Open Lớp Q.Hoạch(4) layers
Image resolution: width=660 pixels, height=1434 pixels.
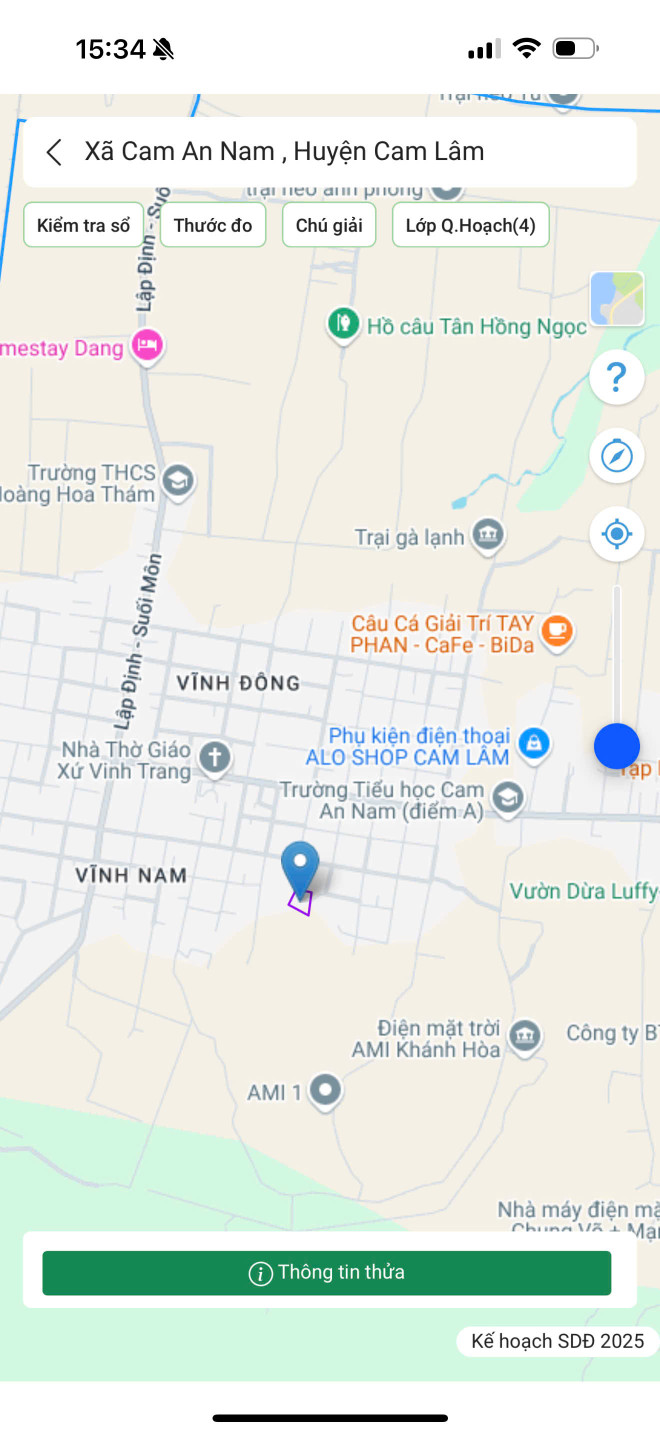(x=471, y=225)
